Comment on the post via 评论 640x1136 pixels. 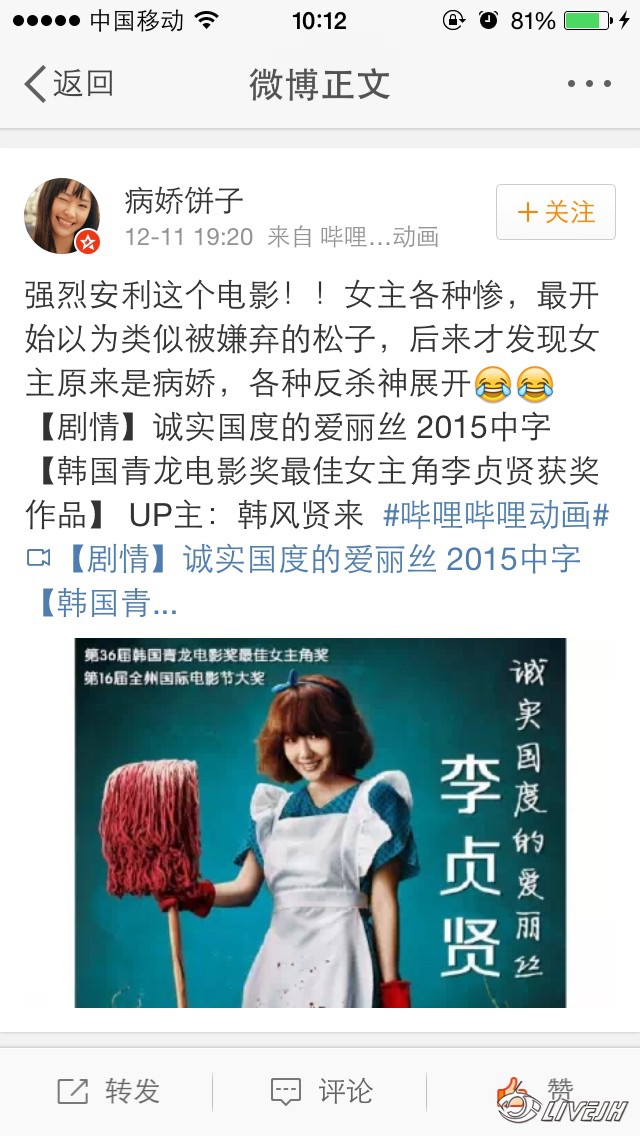[322, 1091]
